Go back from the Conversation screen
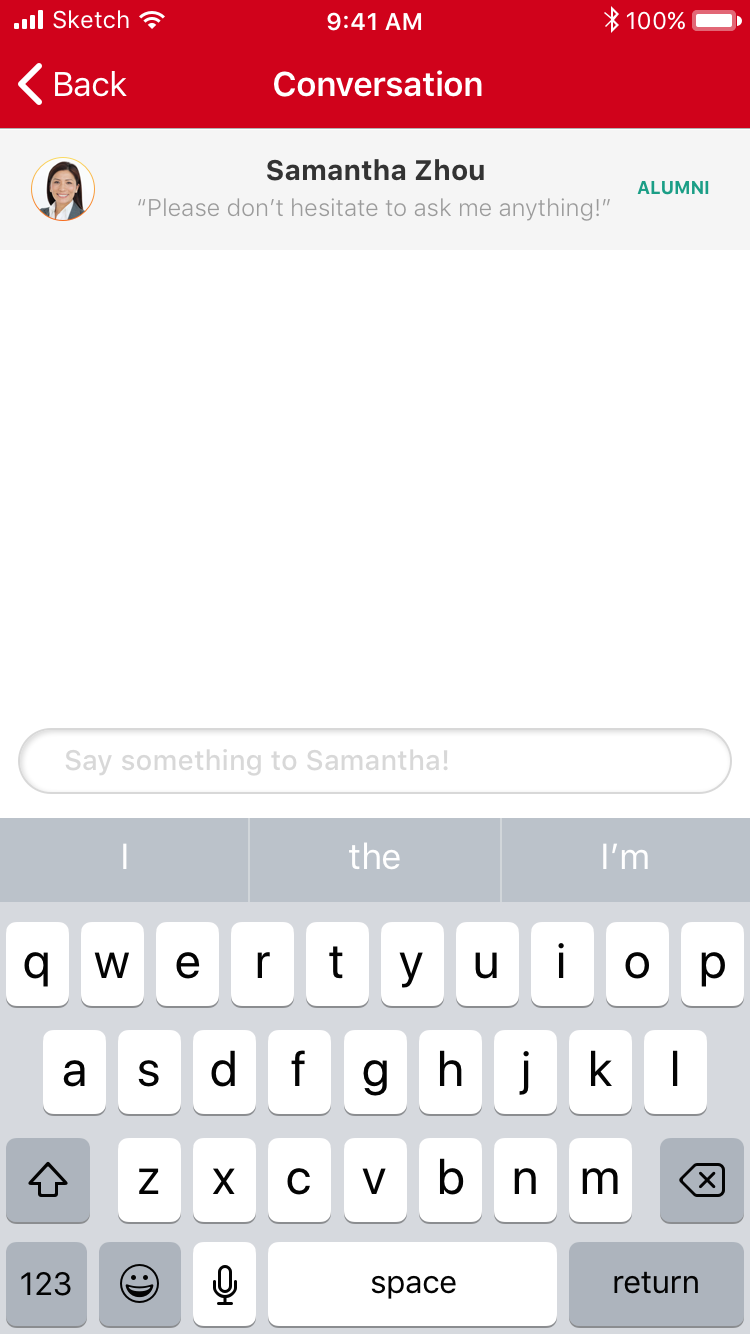 point(72,85)
